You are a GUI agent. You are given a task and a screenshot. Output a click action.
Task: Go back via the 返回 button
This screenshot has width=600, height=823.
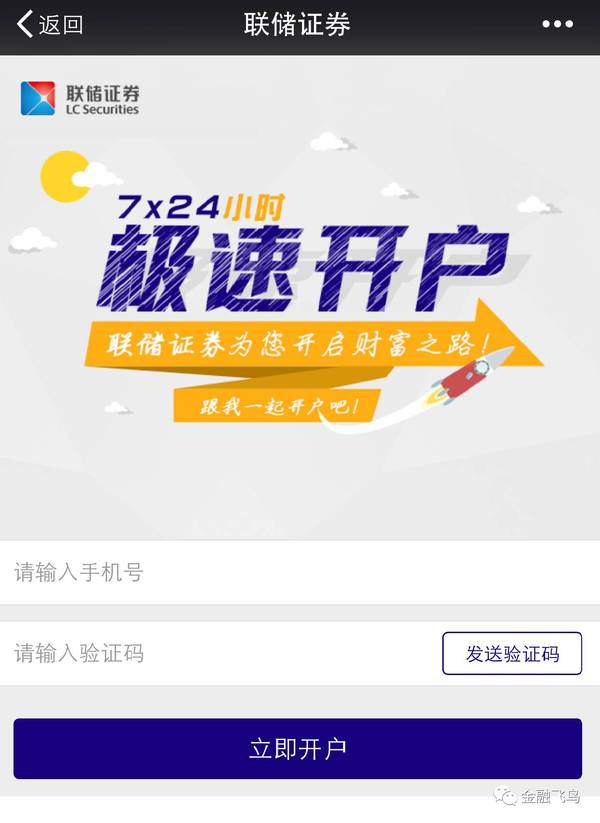click(x=50, y=25)
